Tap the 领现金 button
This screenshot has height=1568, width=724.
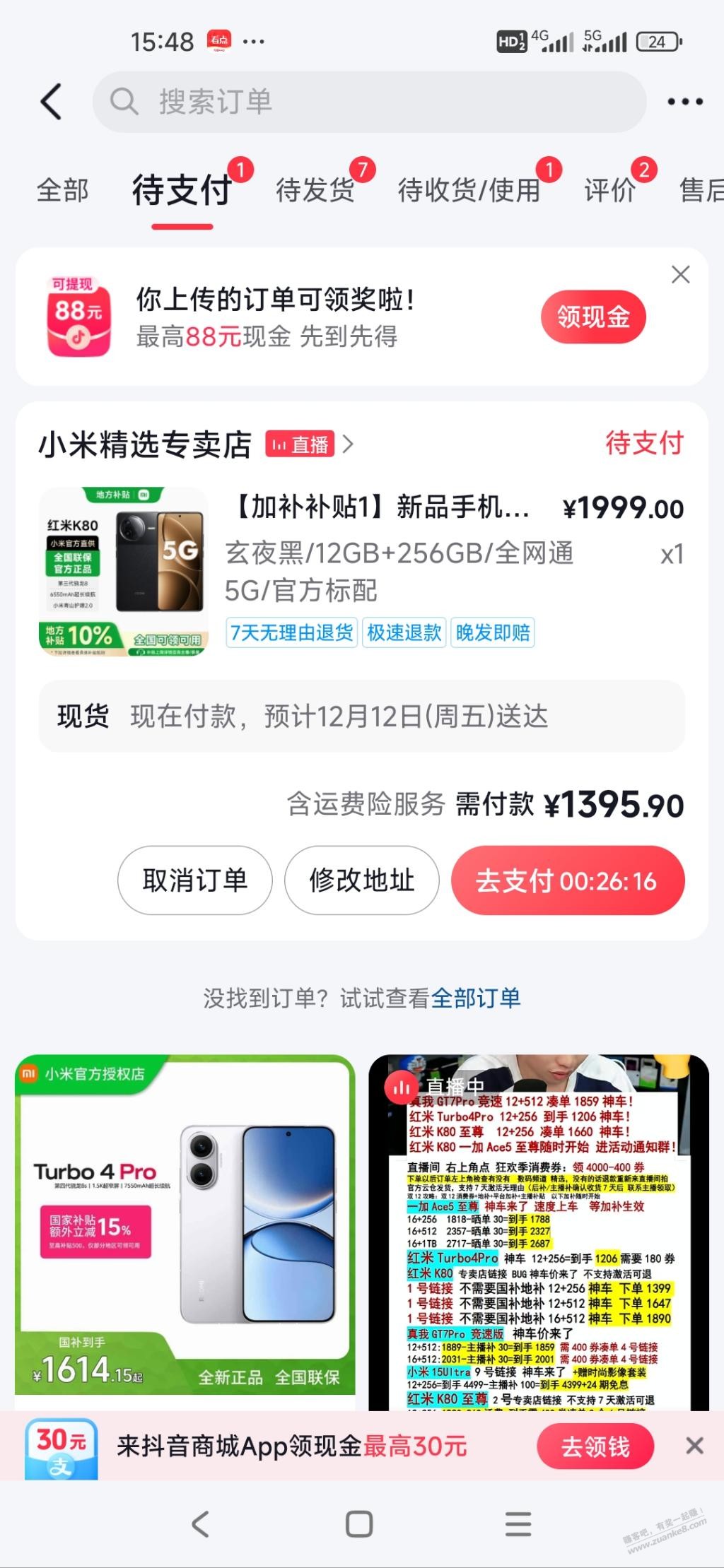click(592, 317)
